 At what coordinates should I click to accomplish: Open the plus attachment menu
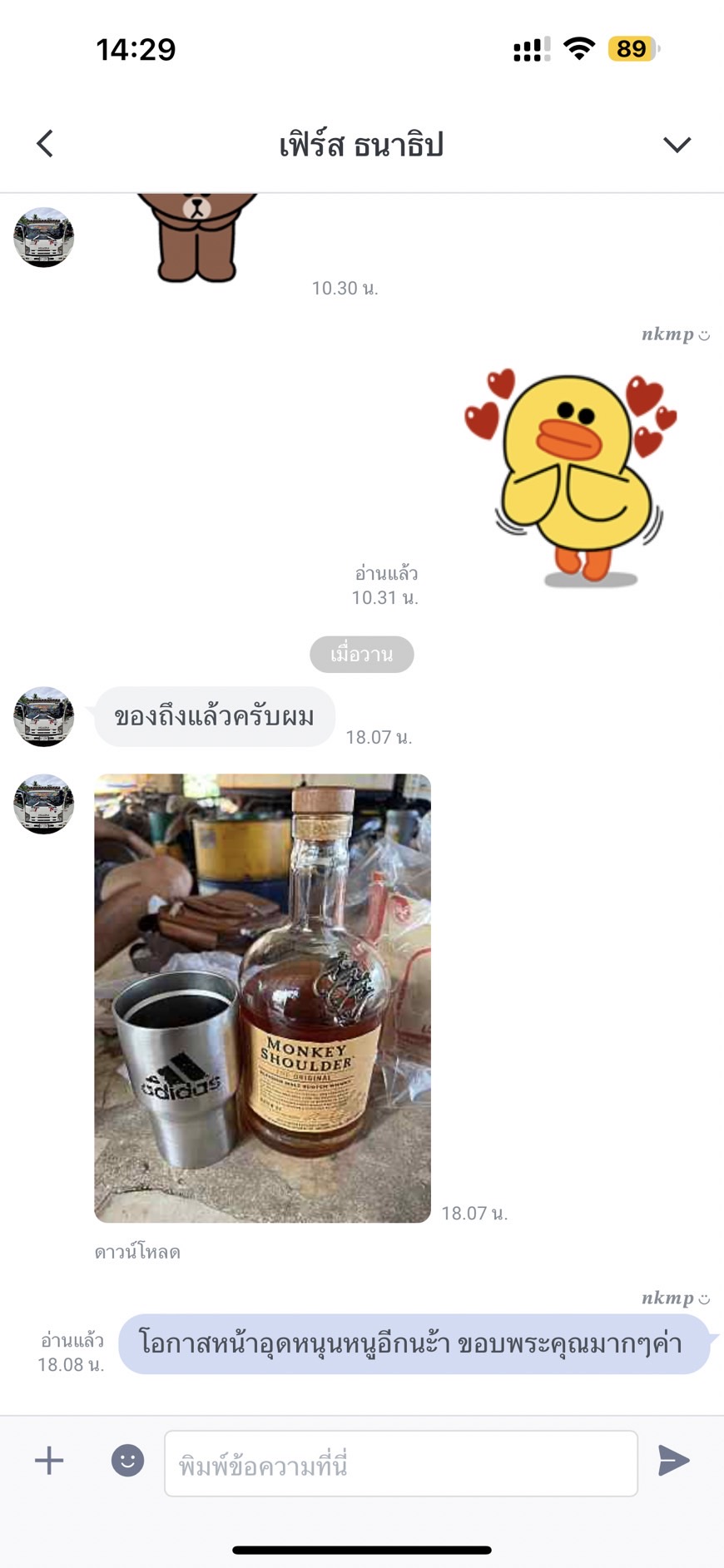49,1461
